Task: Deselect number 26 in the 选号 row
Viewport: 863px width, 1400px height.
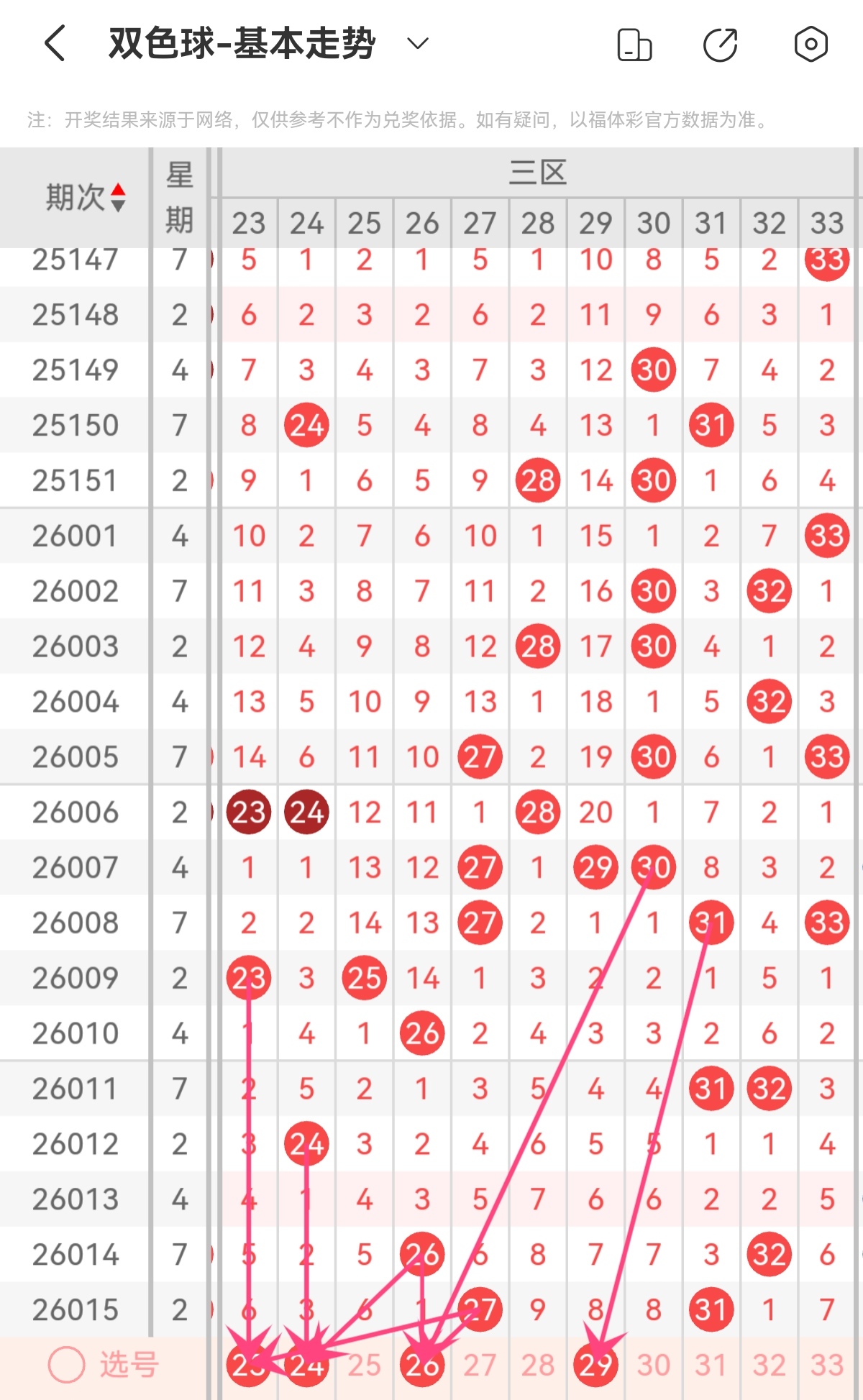Action: [x=422, y=1365]
